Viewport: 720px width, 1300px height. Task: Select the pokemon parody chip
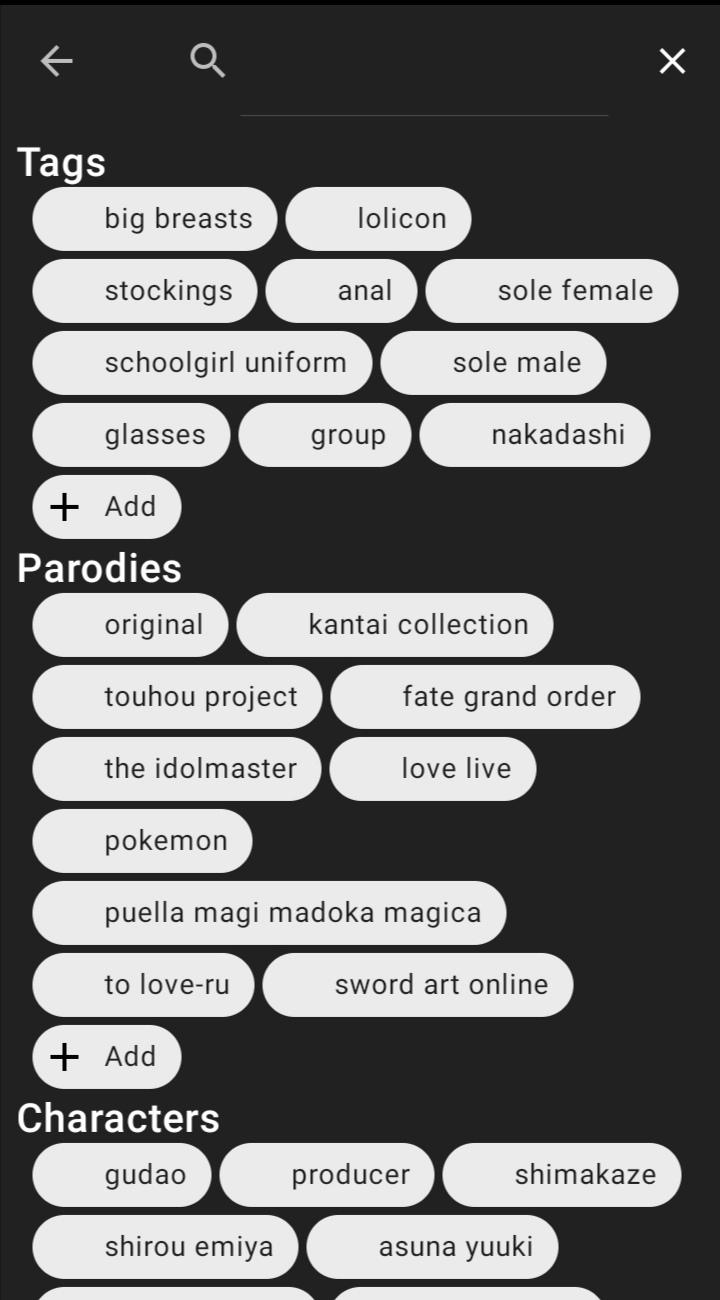143,841
